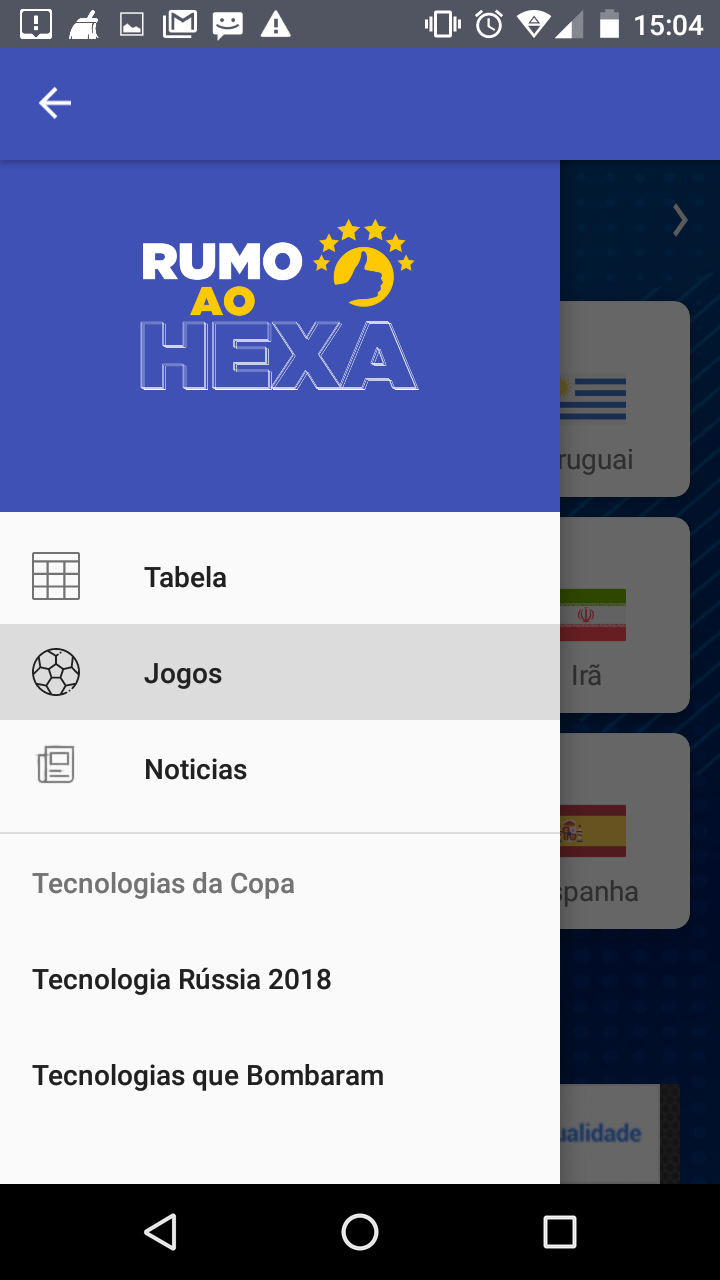Open the Irã team card

point(625,615)
